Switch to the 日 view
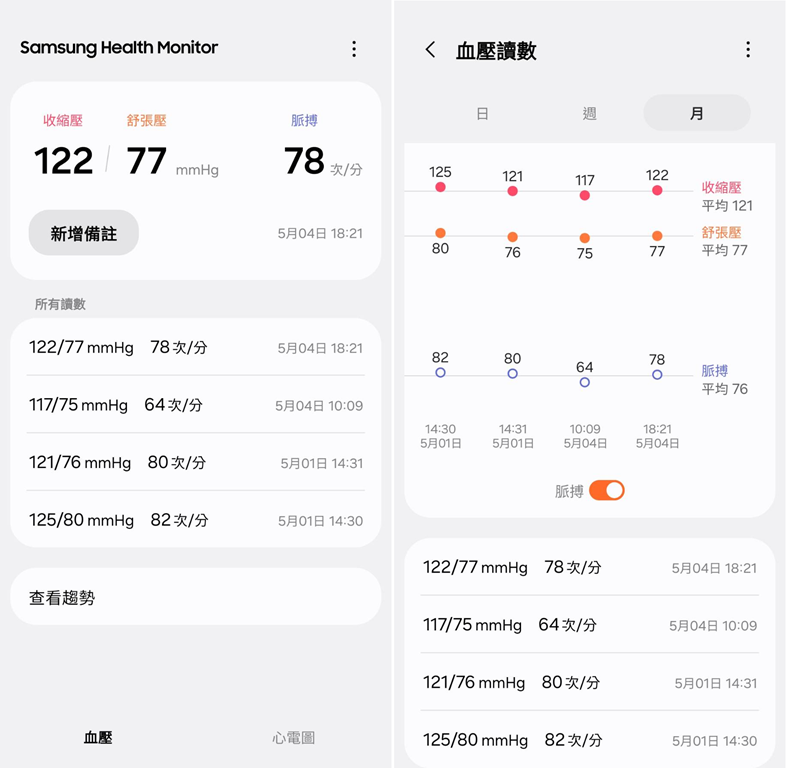Screen dimensions: 786x768 (482, 113)
